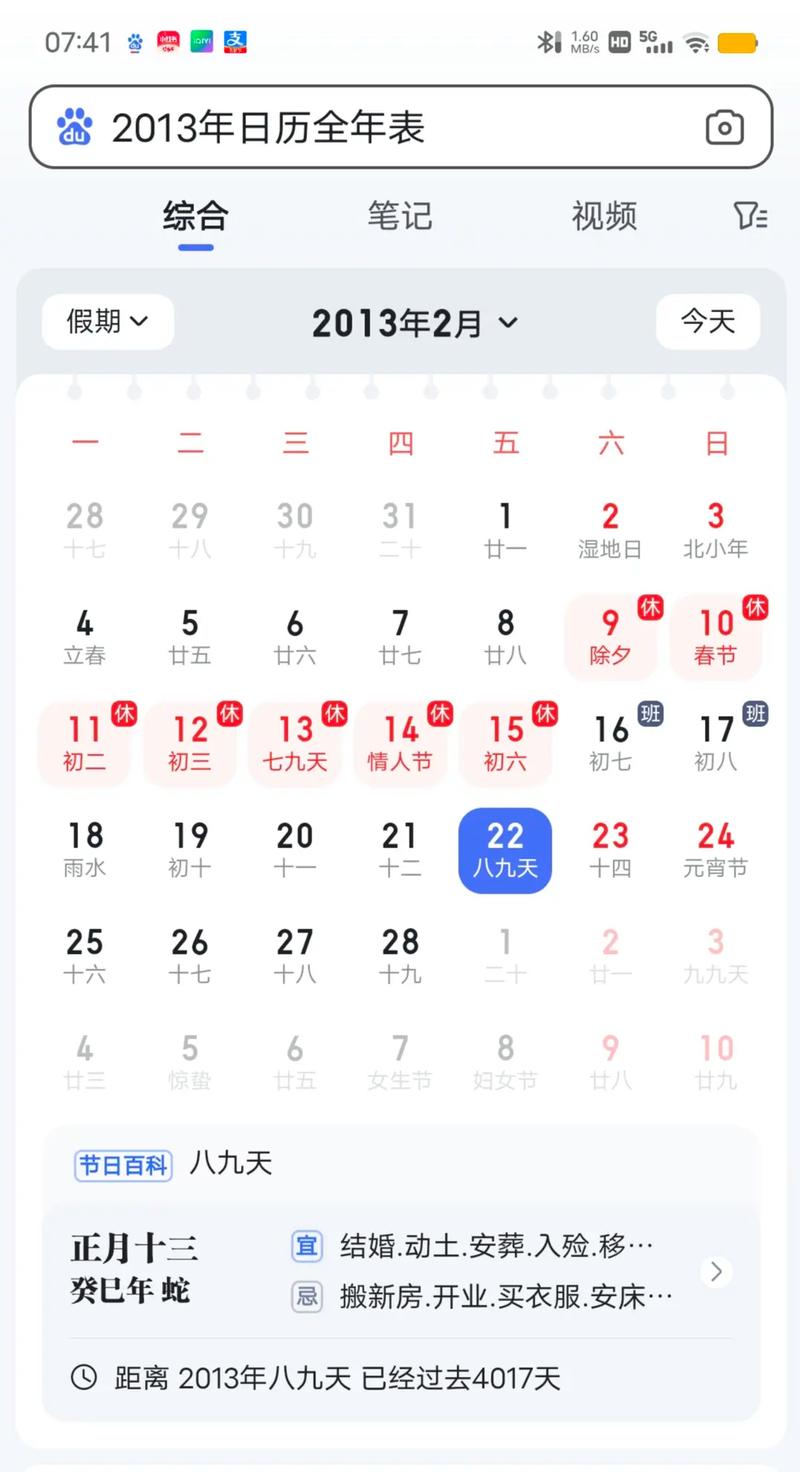Select February 18 雨水 date
800x1472 pixels.
click(85, 850)
